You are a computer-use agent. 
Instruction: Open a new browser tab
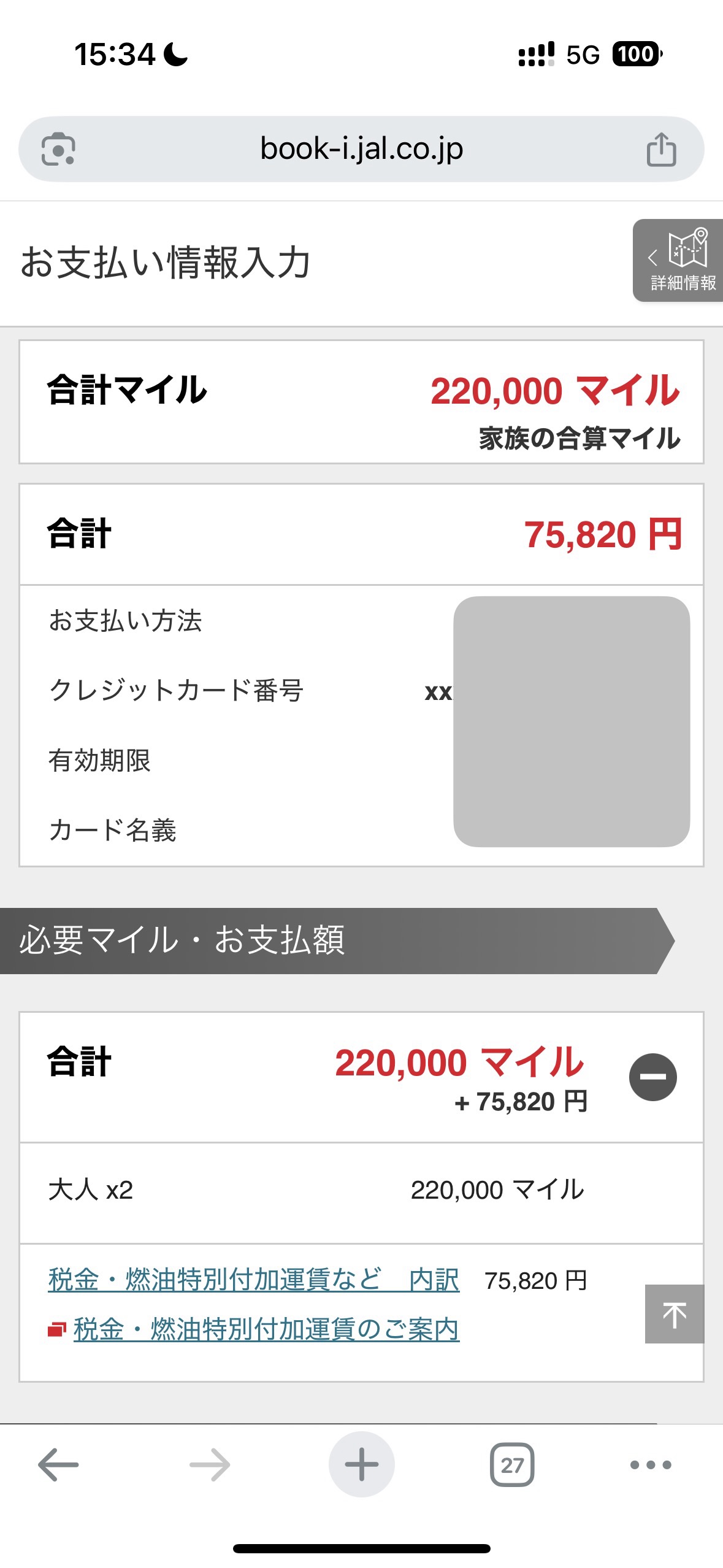click(361, 1464)
